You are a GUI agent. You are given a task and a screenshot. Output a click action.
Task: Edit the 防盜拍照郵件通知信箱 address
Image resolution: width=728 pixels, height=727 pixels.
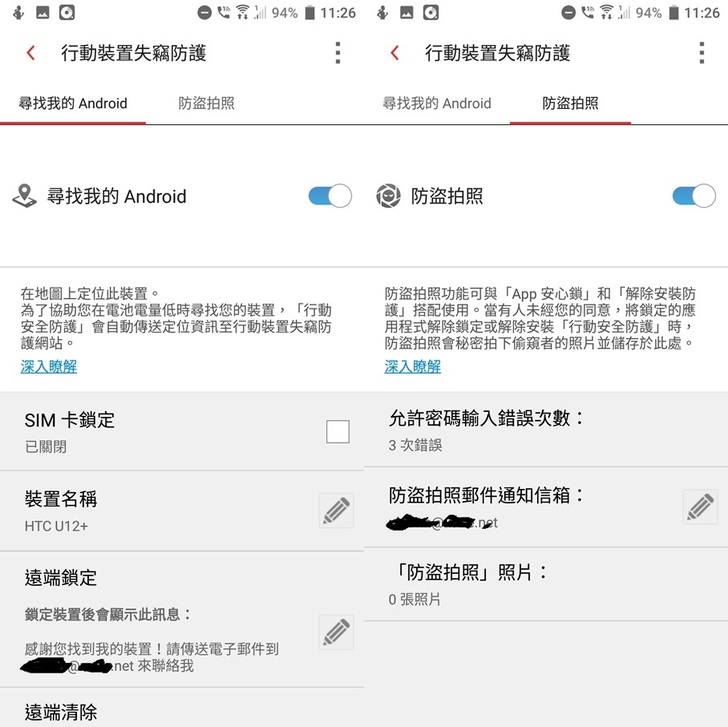700,507
